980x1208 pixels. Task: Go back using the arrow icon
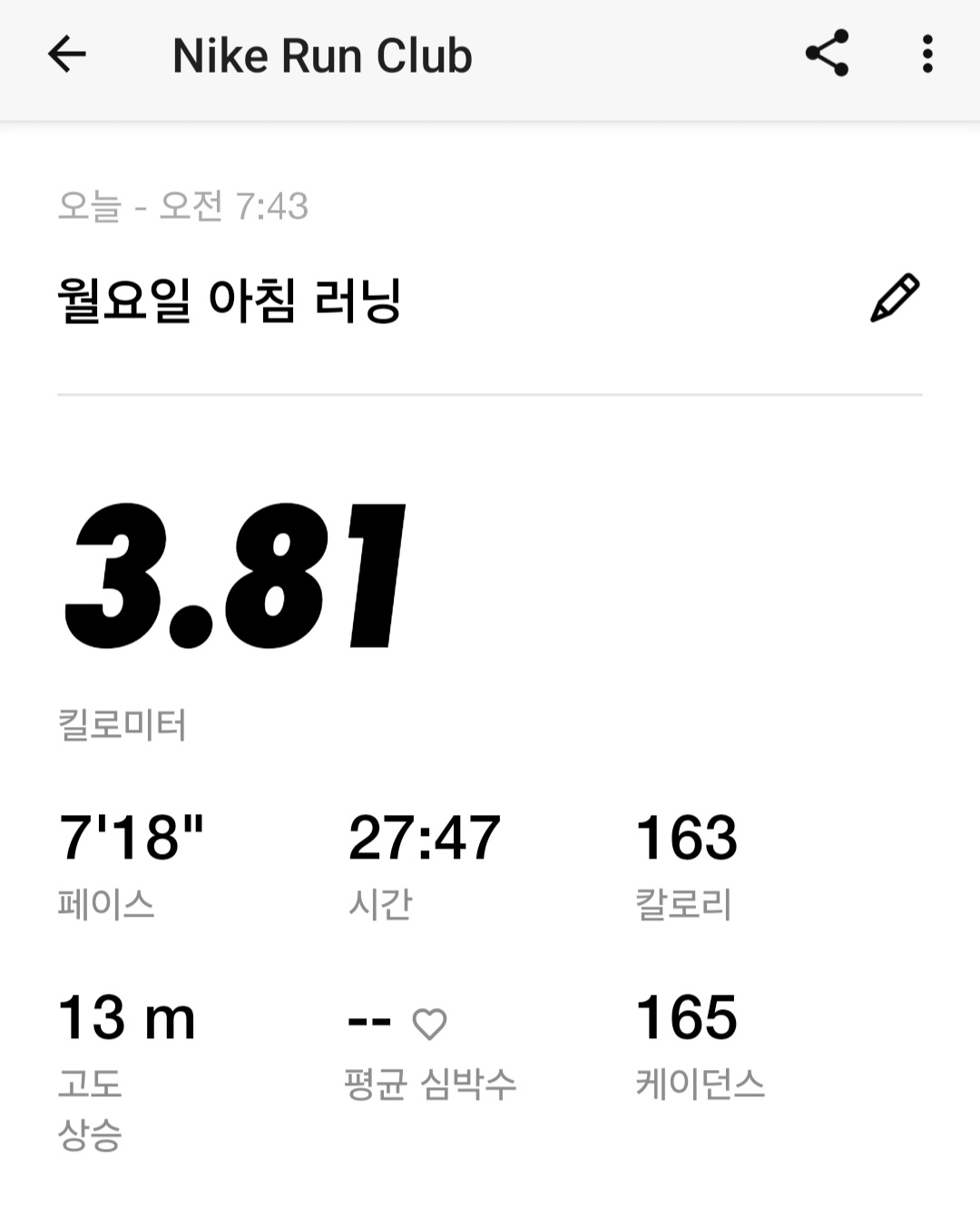66,54
